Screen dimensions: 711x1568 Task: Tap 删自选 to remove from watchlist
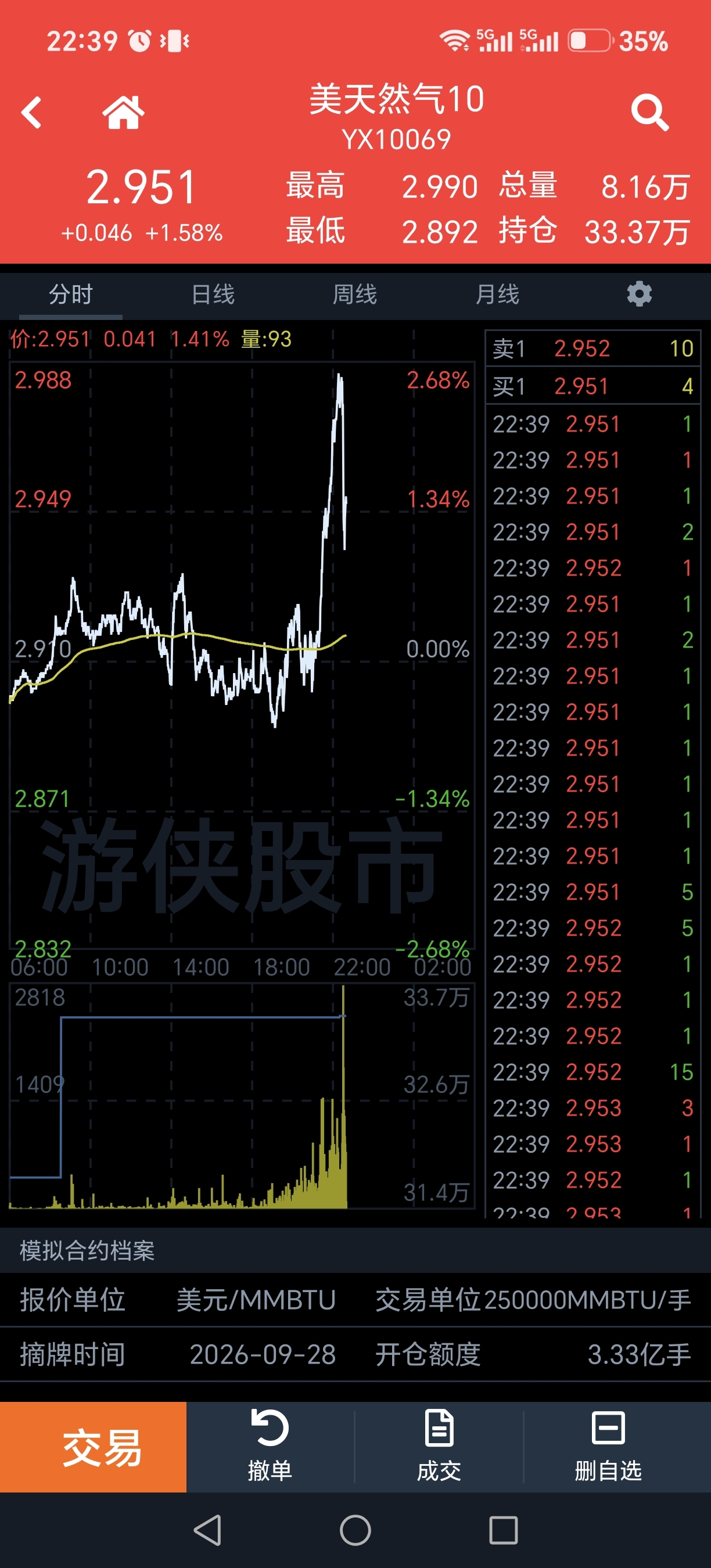(608, 1447)
